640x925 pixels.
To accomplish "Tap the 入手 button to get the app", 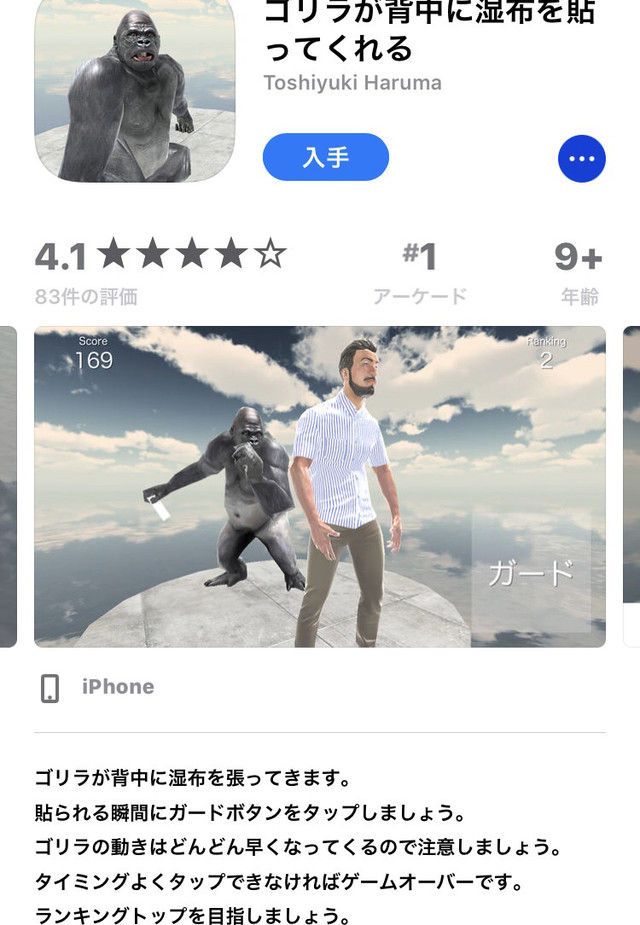I will pyautogui.click(x=325, y=157).
